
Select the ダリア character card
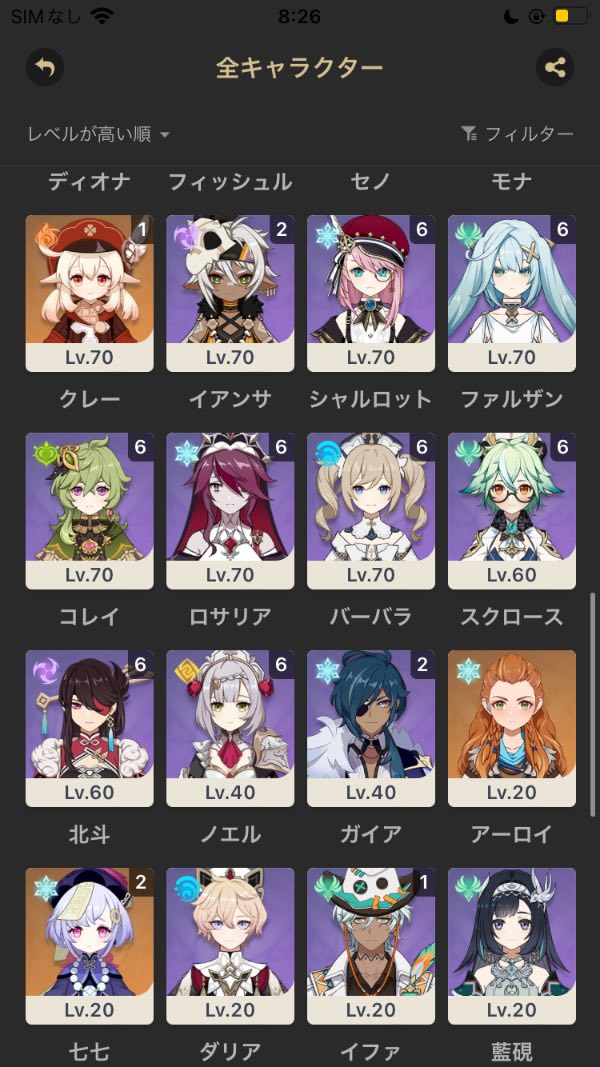pos(230,945)
